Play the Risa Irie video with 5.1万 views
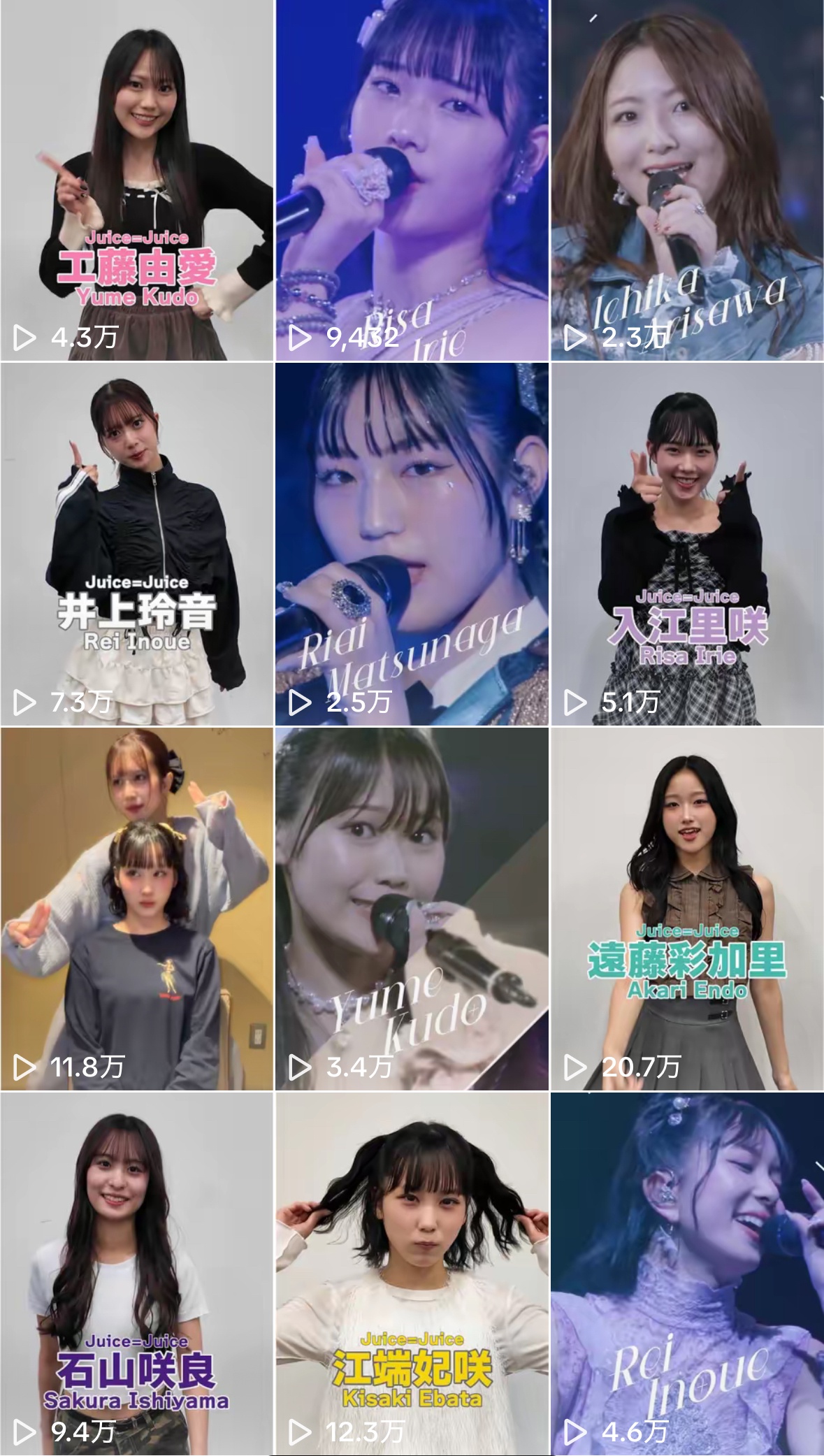This screenshot has width=824, height=1456. point(687,544)
